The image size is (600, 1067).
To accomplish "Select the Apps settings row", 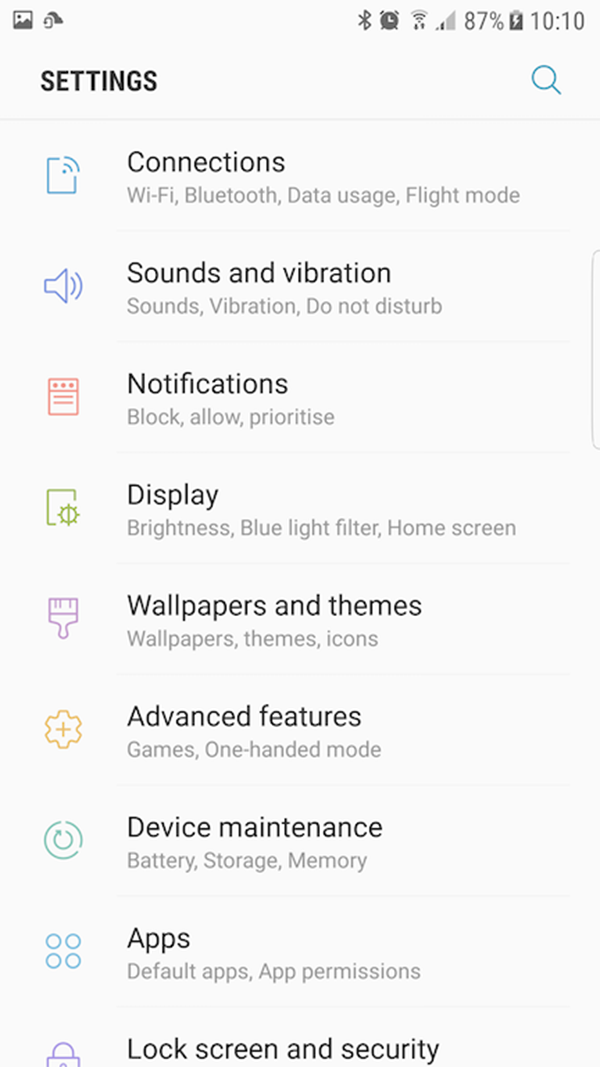I will [x=300, y=953].
